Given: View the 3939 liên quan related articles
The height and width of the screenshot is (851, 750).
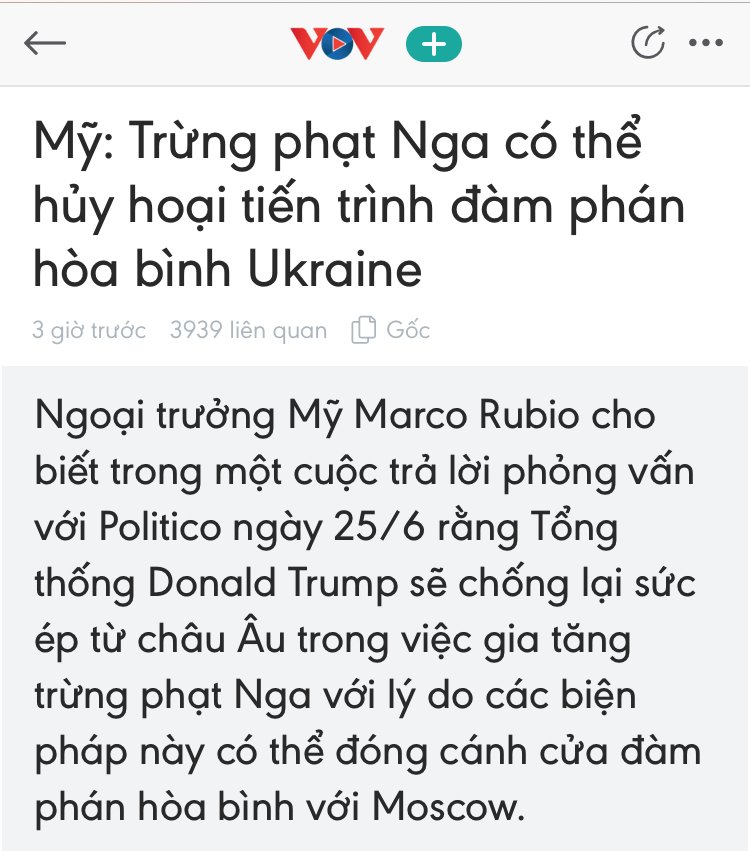Looking at the screenshot, I should click(x=248, y=330).
